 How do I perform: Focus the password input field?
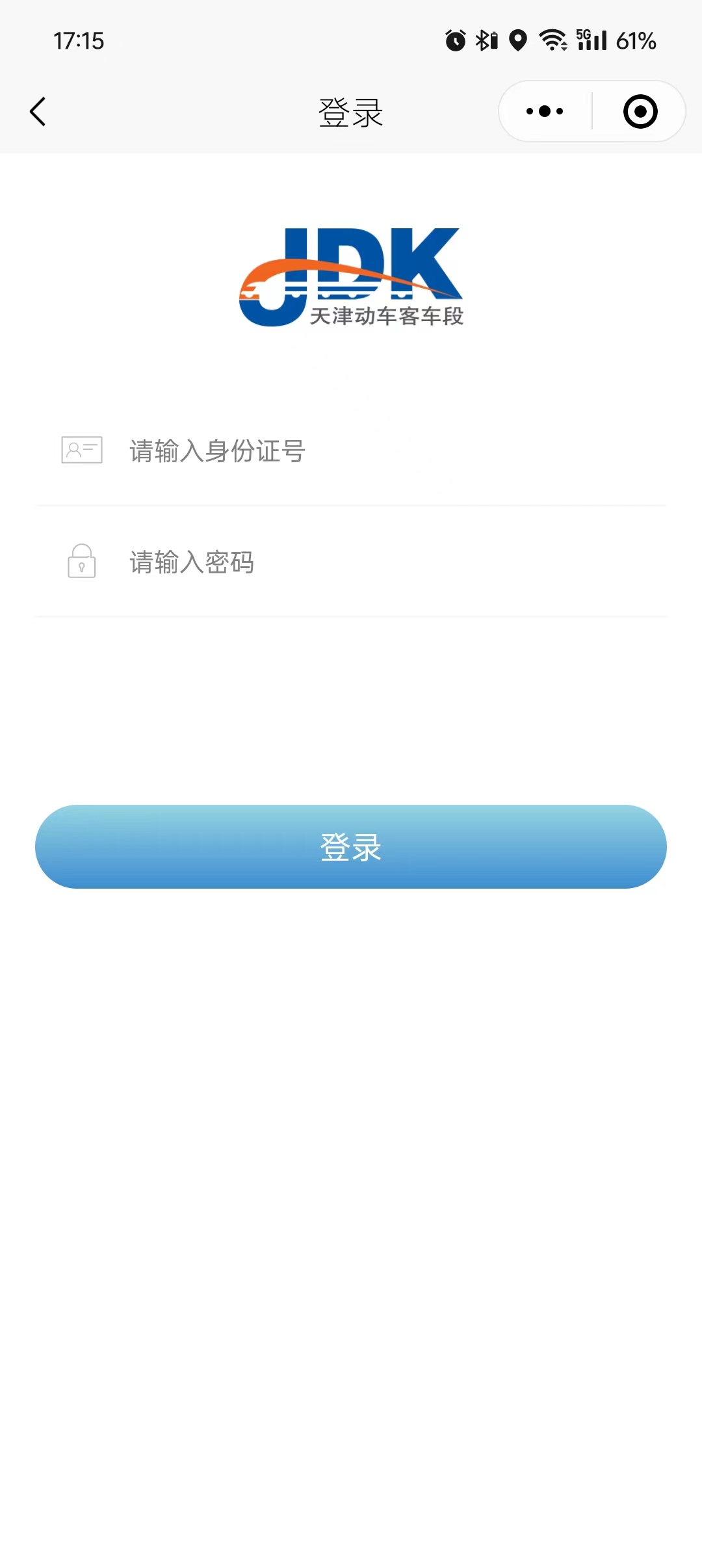coord(351,562)
